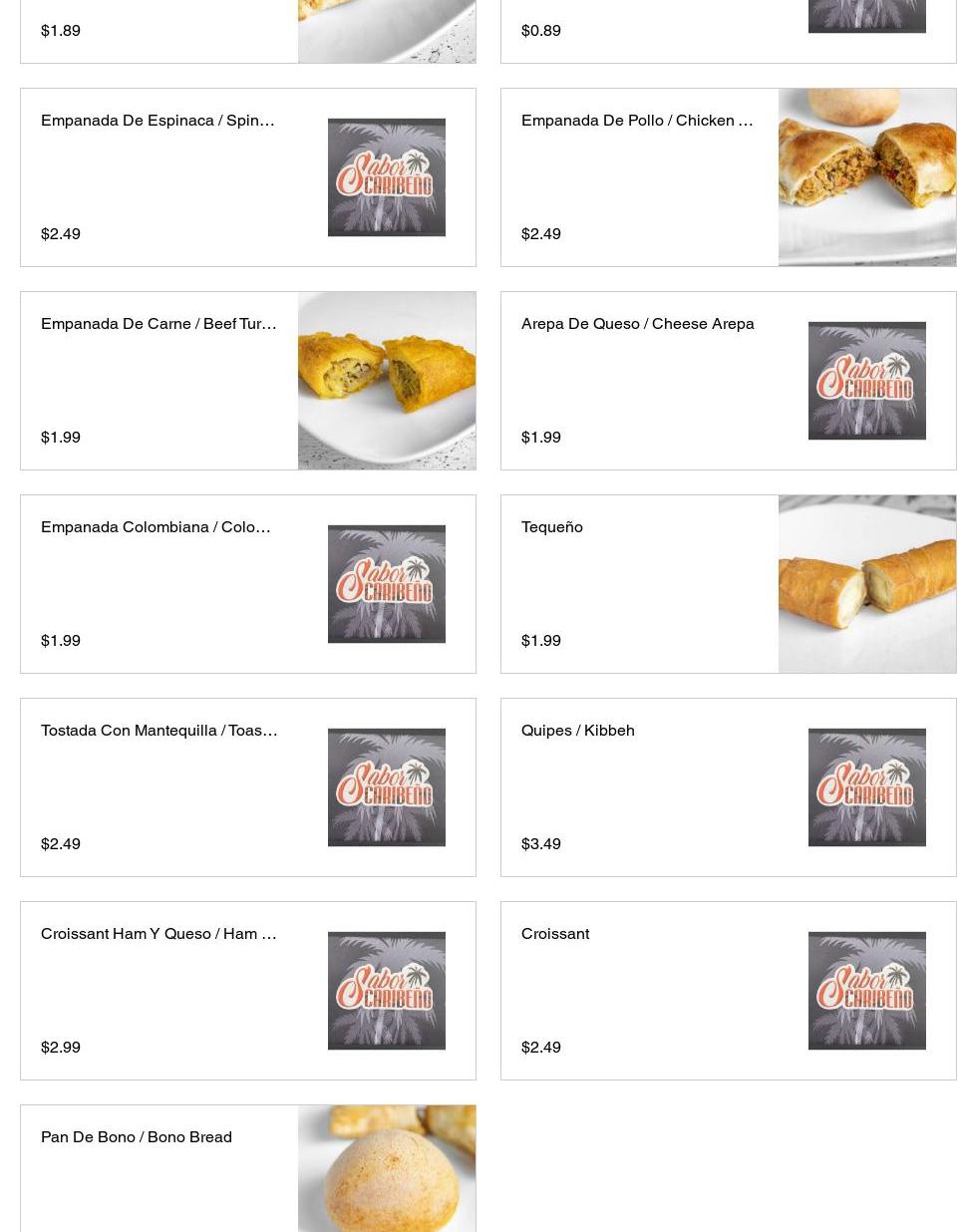Open Quipes / Kibbeh card

point(728,787)
